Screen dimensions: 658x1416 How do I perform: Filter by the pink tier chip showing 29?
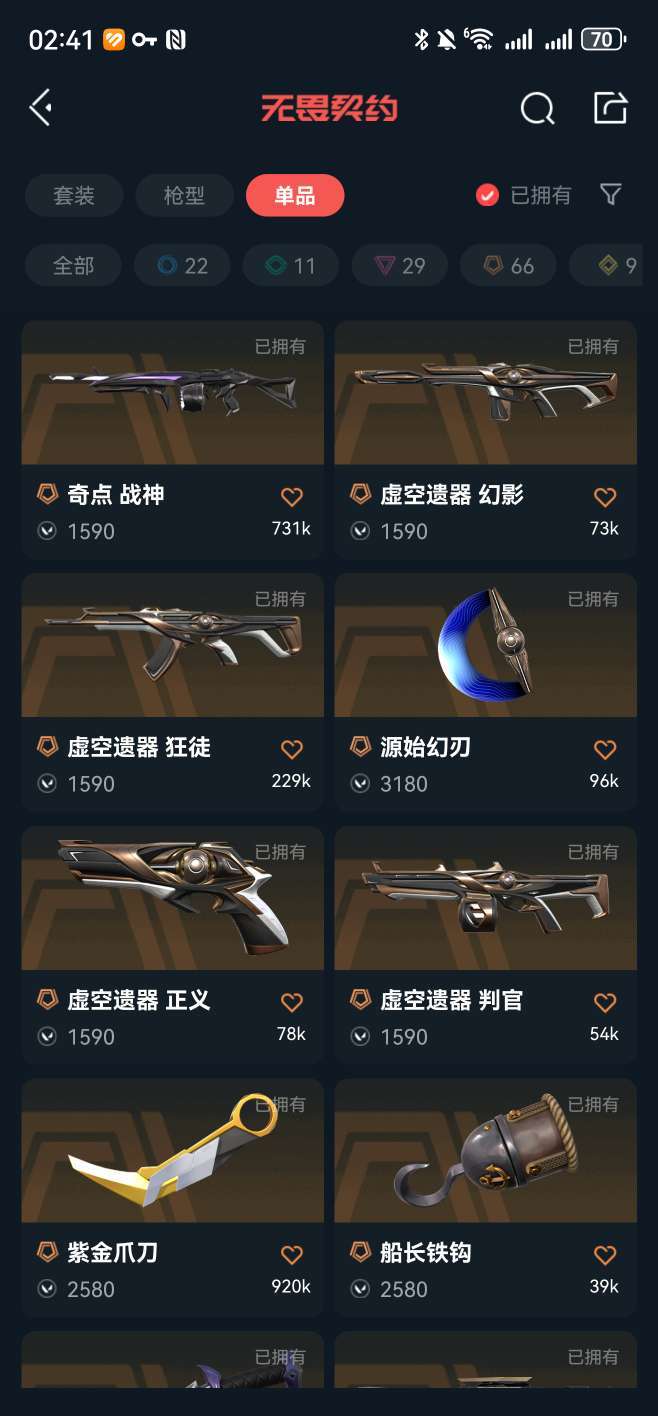point(400,265)
